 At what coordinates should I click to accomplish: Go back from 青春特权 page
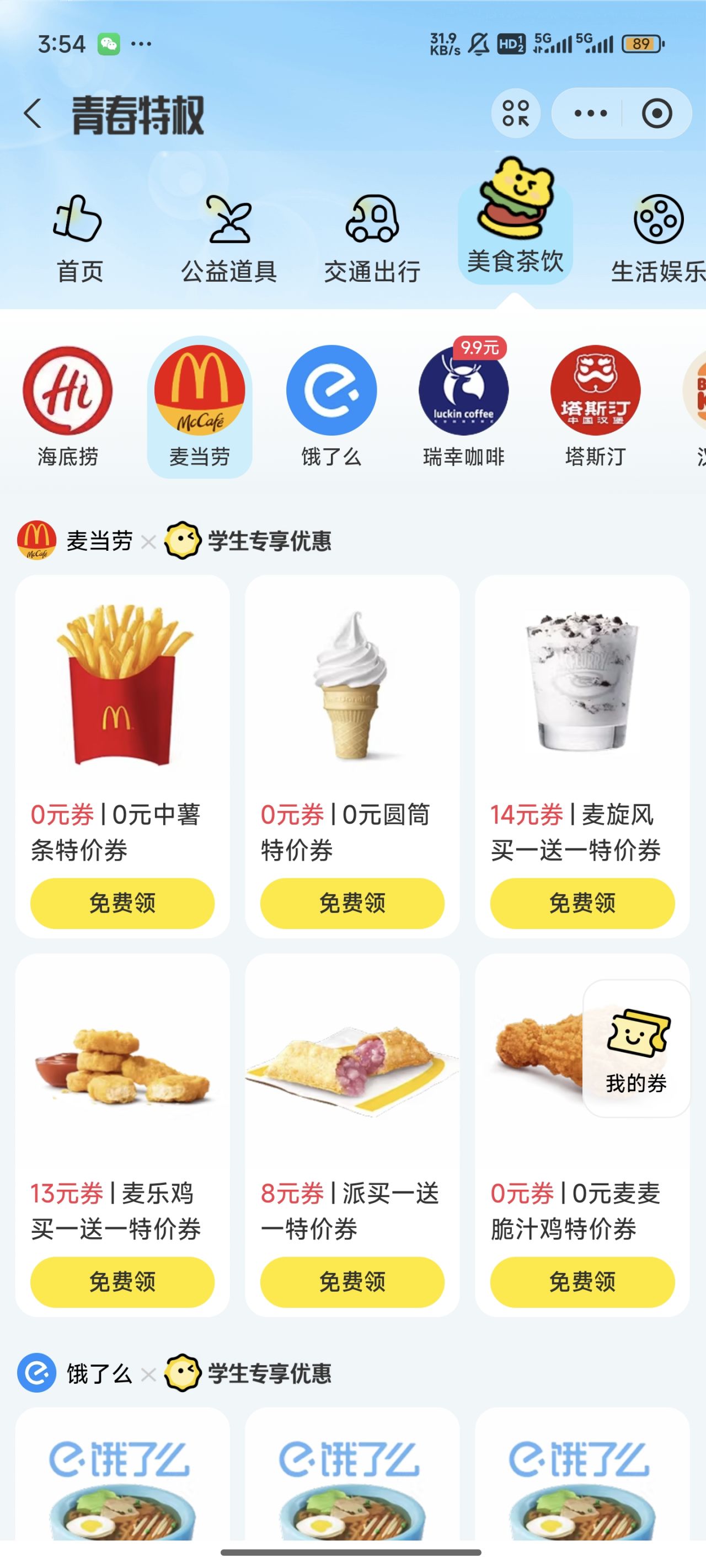tap(34, 114)
